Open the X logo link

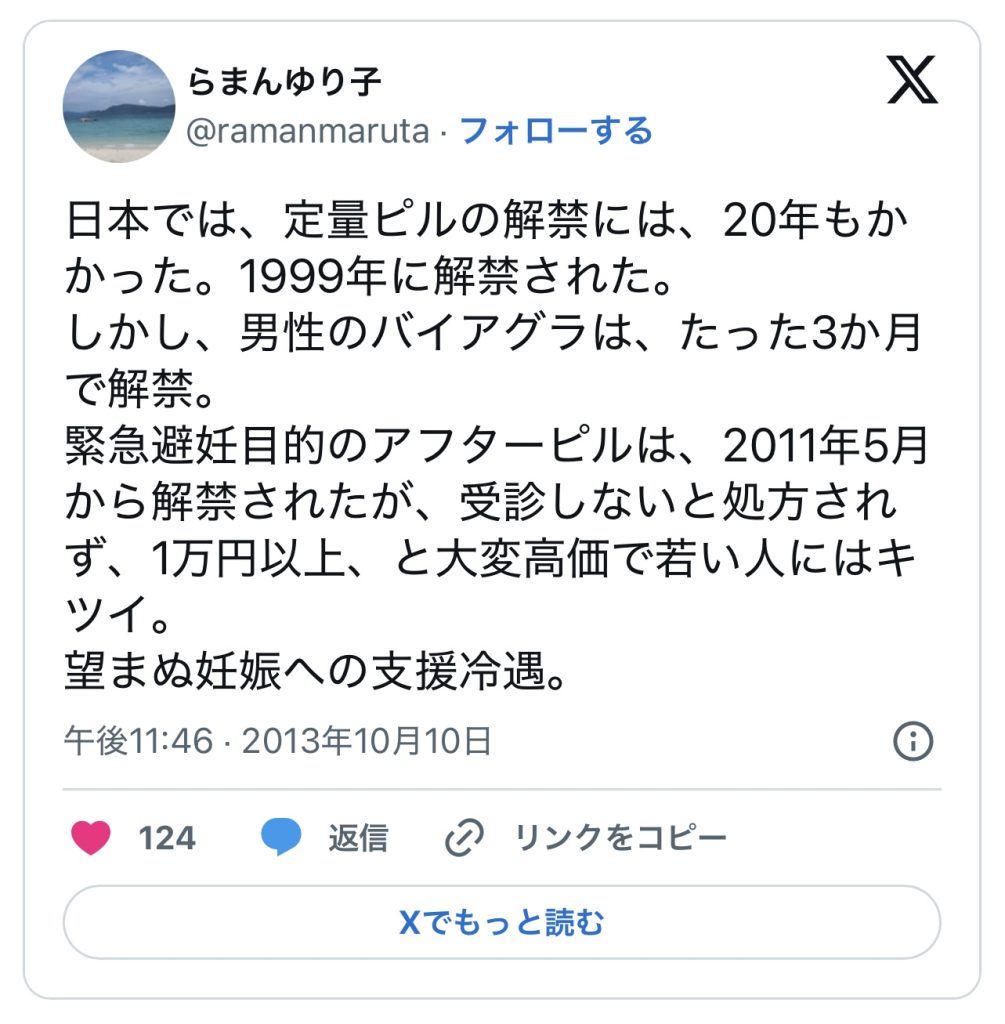click(x=912, y=80)
